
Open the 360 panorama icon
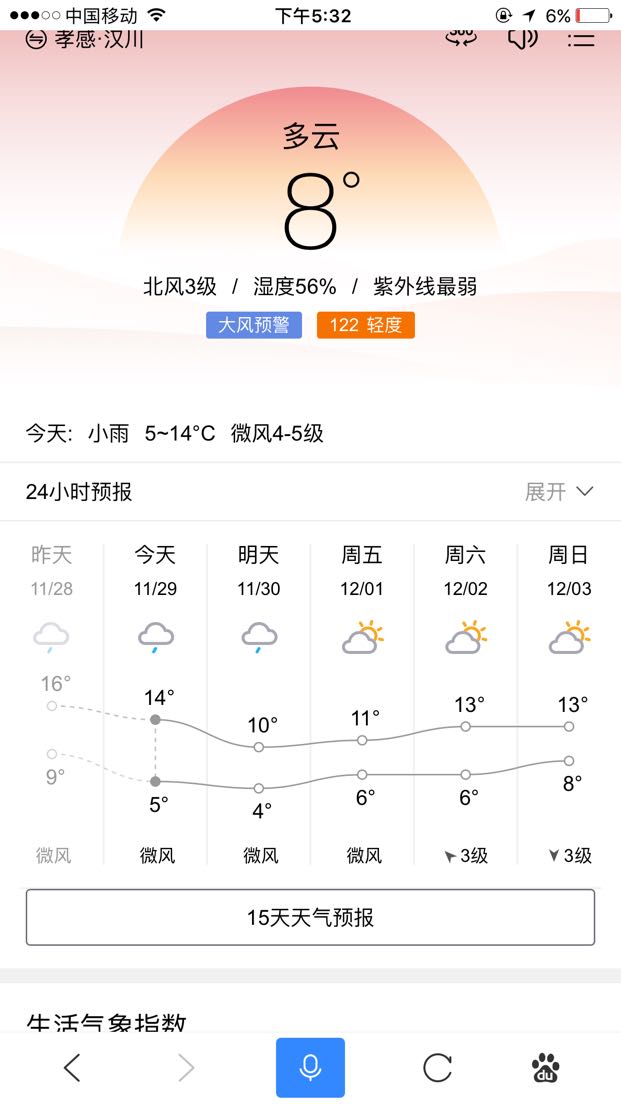(x=461, y=37)
